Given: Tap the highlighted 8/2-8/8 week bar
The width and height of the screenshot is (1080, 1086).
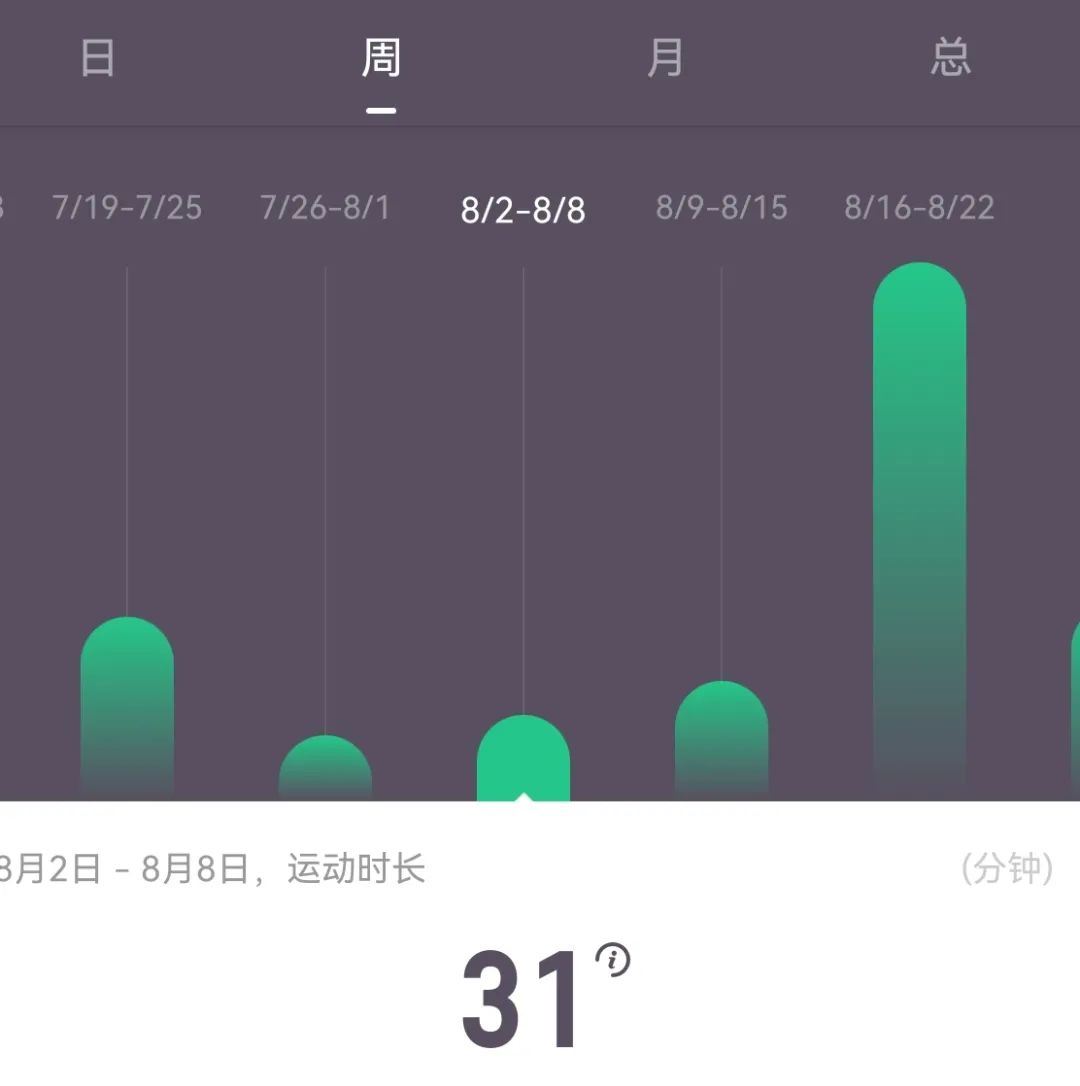Looking at the screenshot, I should [523, 758].
